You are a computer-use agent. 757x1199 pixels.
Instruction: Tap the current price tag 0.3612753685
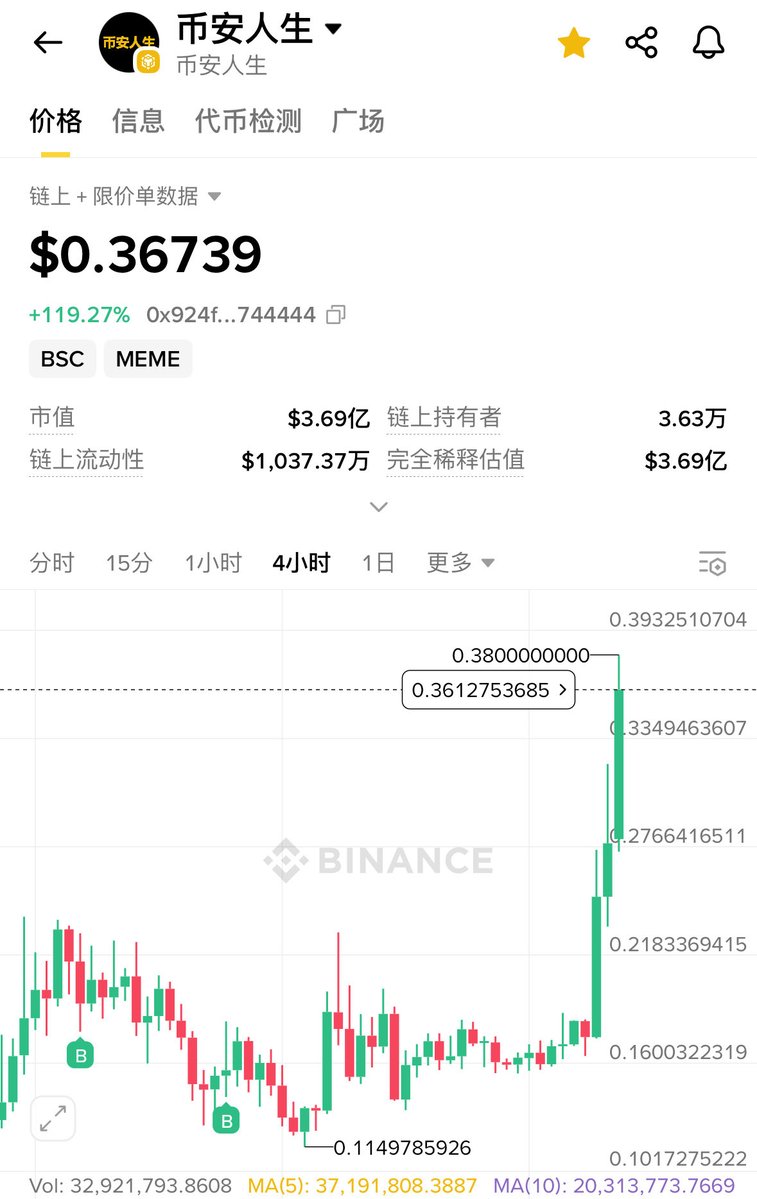coord(488,690)
